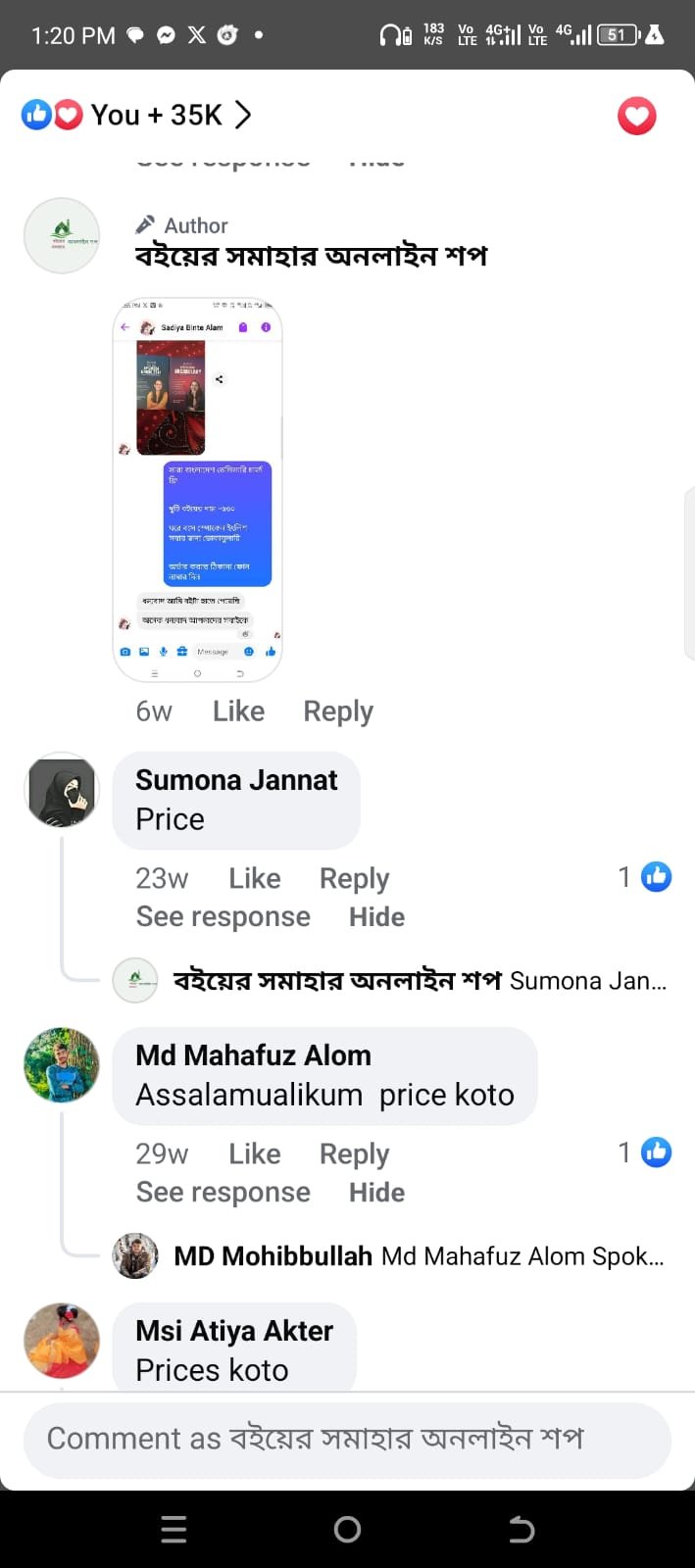The image size is (695, 1568).
Task: Open the screenshot image in author's comment
Action: click(x=198, y=489)
